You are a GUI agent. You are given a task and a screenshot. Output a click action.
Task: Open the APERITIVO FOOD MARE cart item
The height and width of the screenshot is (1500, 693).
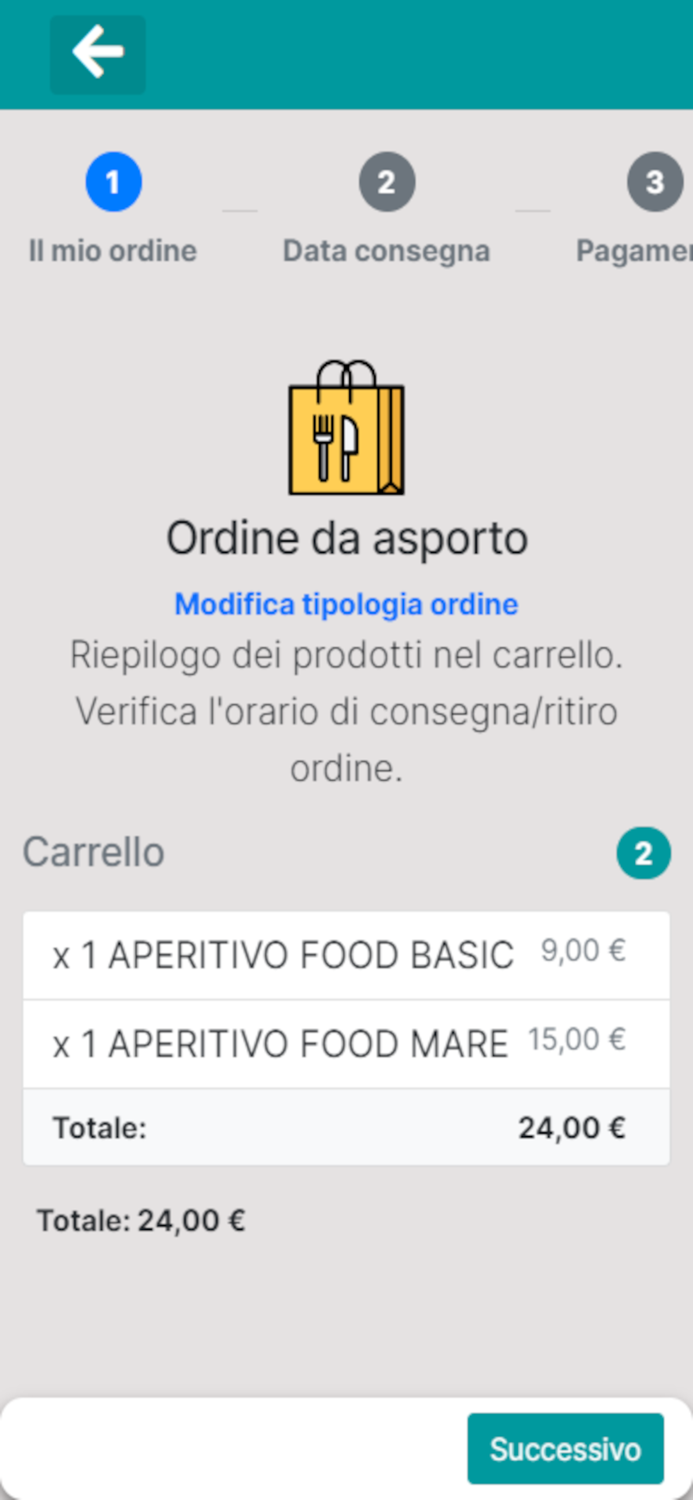coord(346,1044)
